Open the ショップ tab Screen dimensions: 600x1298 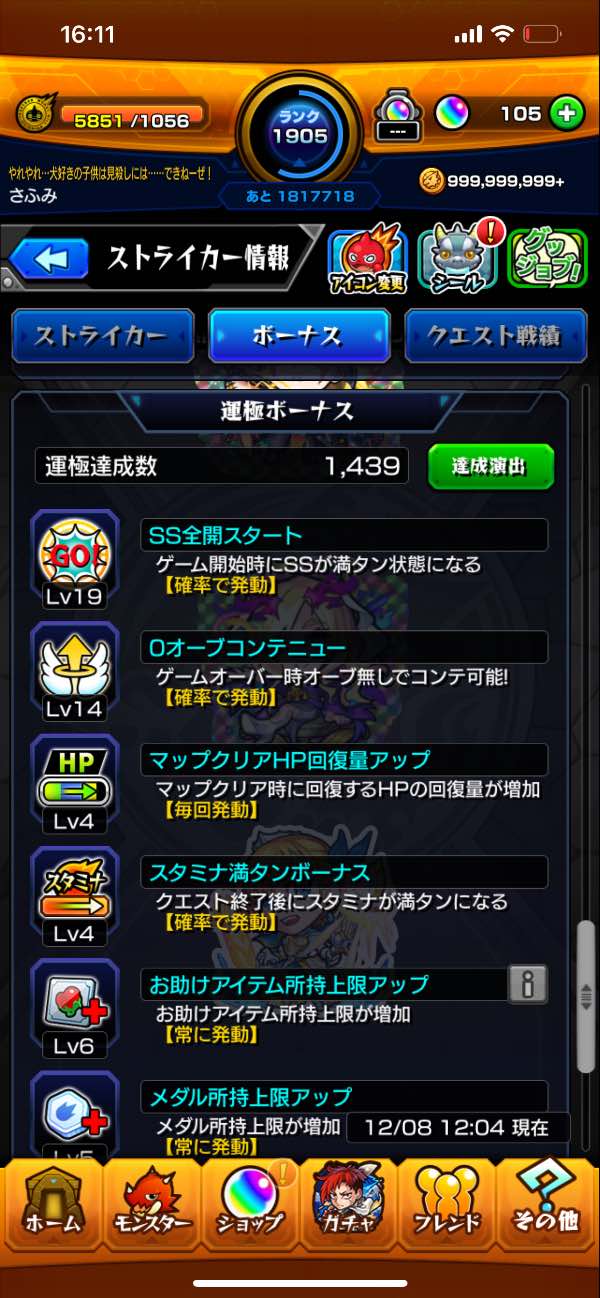coord(250,1202)
